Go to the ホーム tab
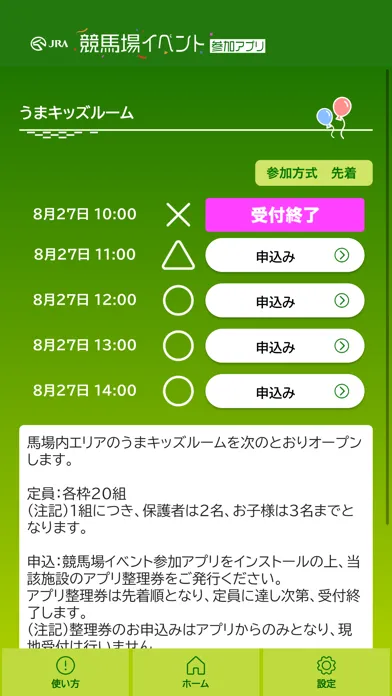 coord(196,672)
